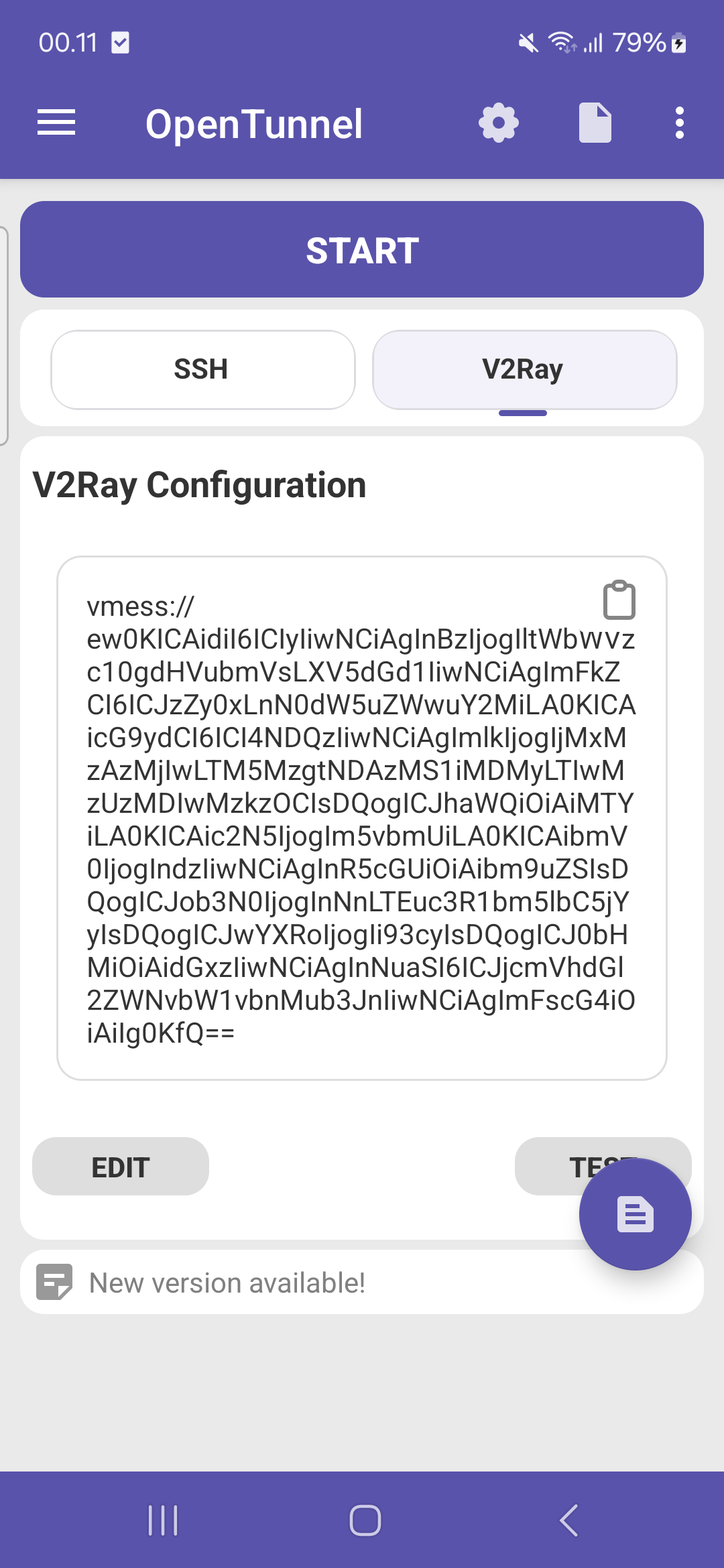Switch to the SSH tab
The height and width of the screenshot is (1568, 724).
202,369
